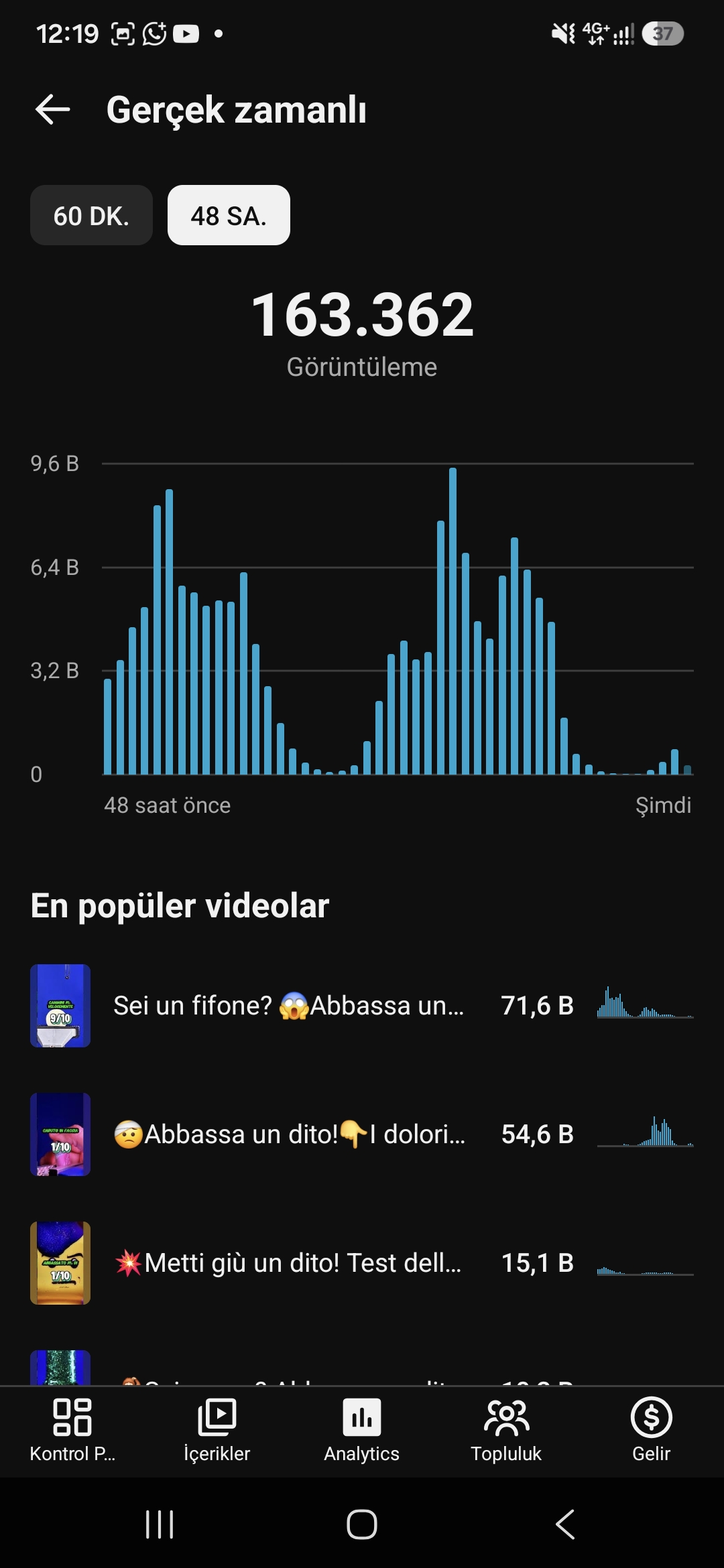Open the İçerikler tab
Viewport: 724px width, 1568px height.
click(217, 1431)
